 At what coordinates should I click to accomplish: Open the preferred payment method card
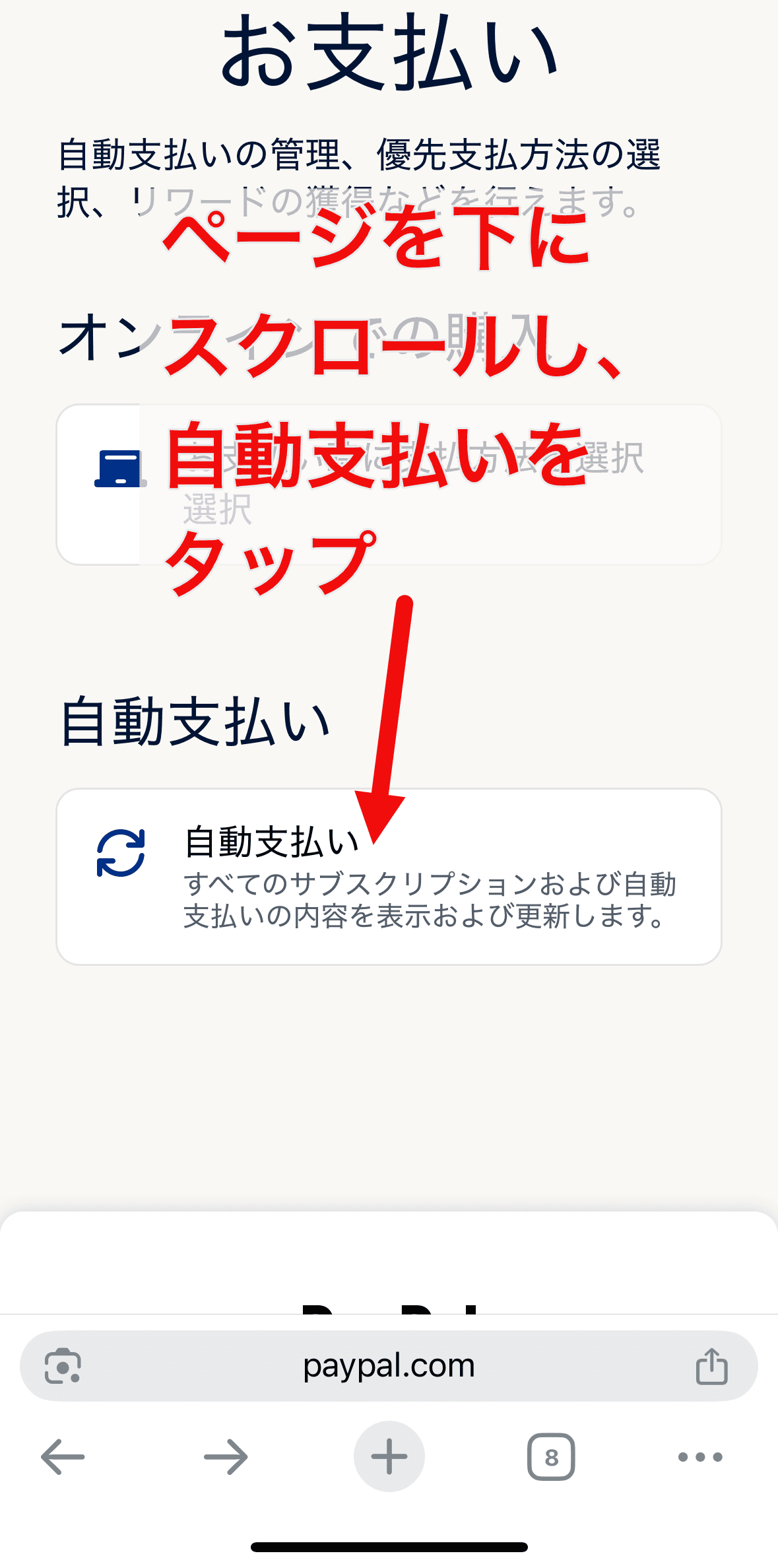click(x=389, y=485)
